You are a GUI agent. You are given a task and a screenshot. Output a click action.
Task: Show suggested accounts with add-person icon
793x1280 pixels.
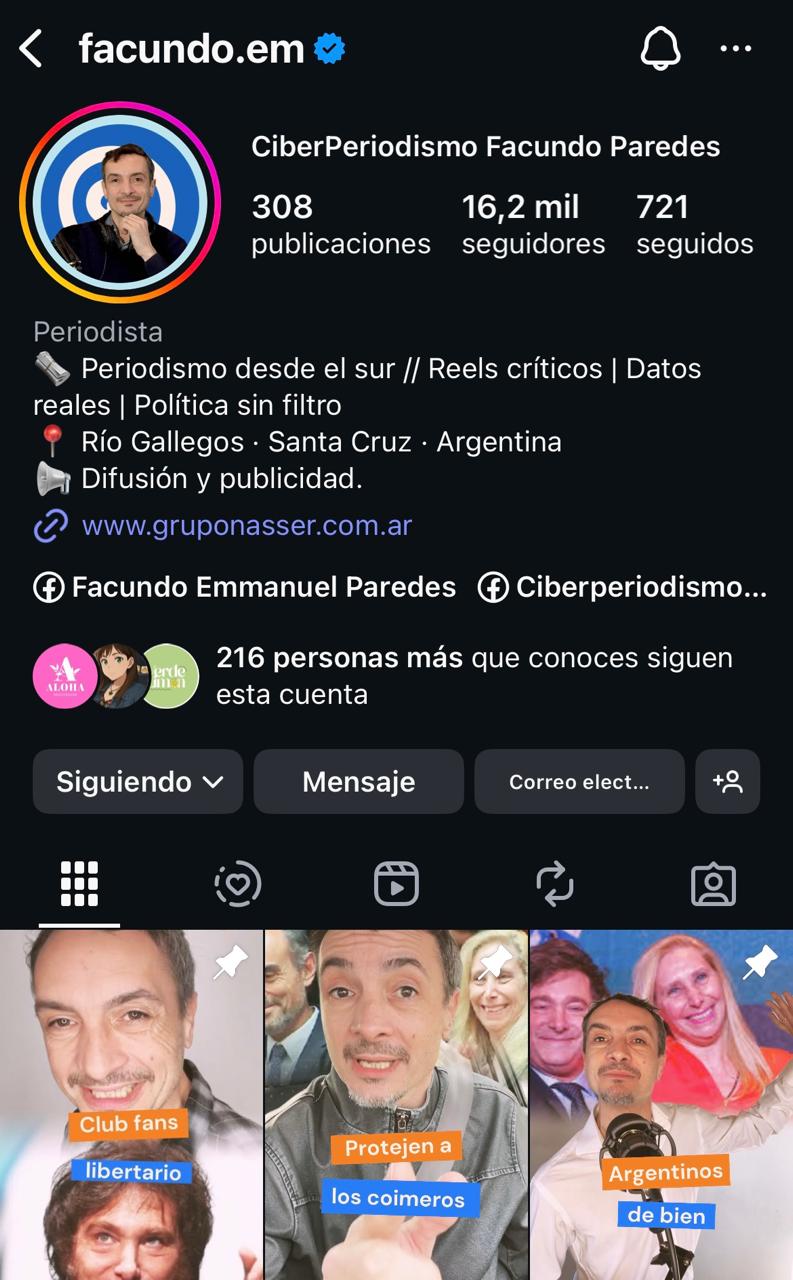(727, 781)
